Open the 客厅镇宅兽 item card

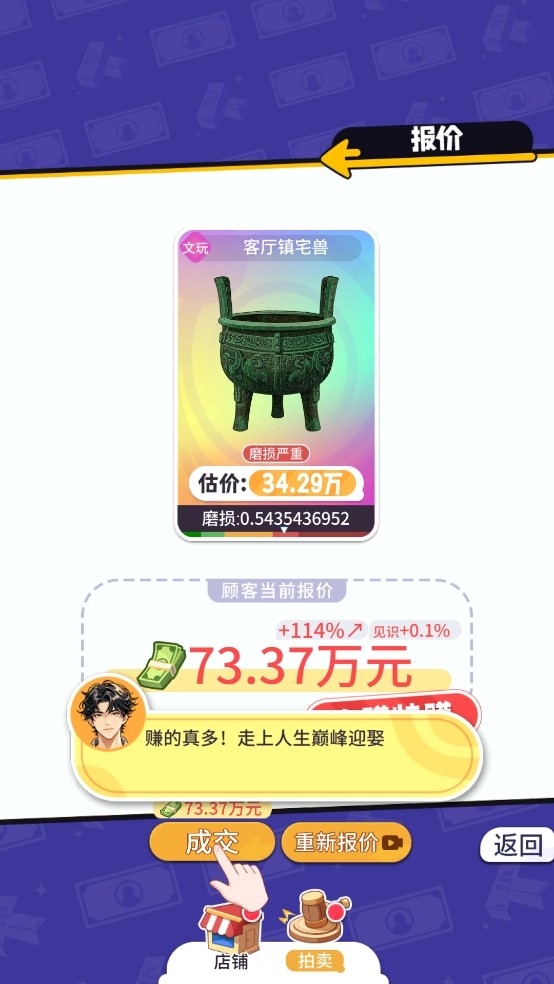click(276, 384)
